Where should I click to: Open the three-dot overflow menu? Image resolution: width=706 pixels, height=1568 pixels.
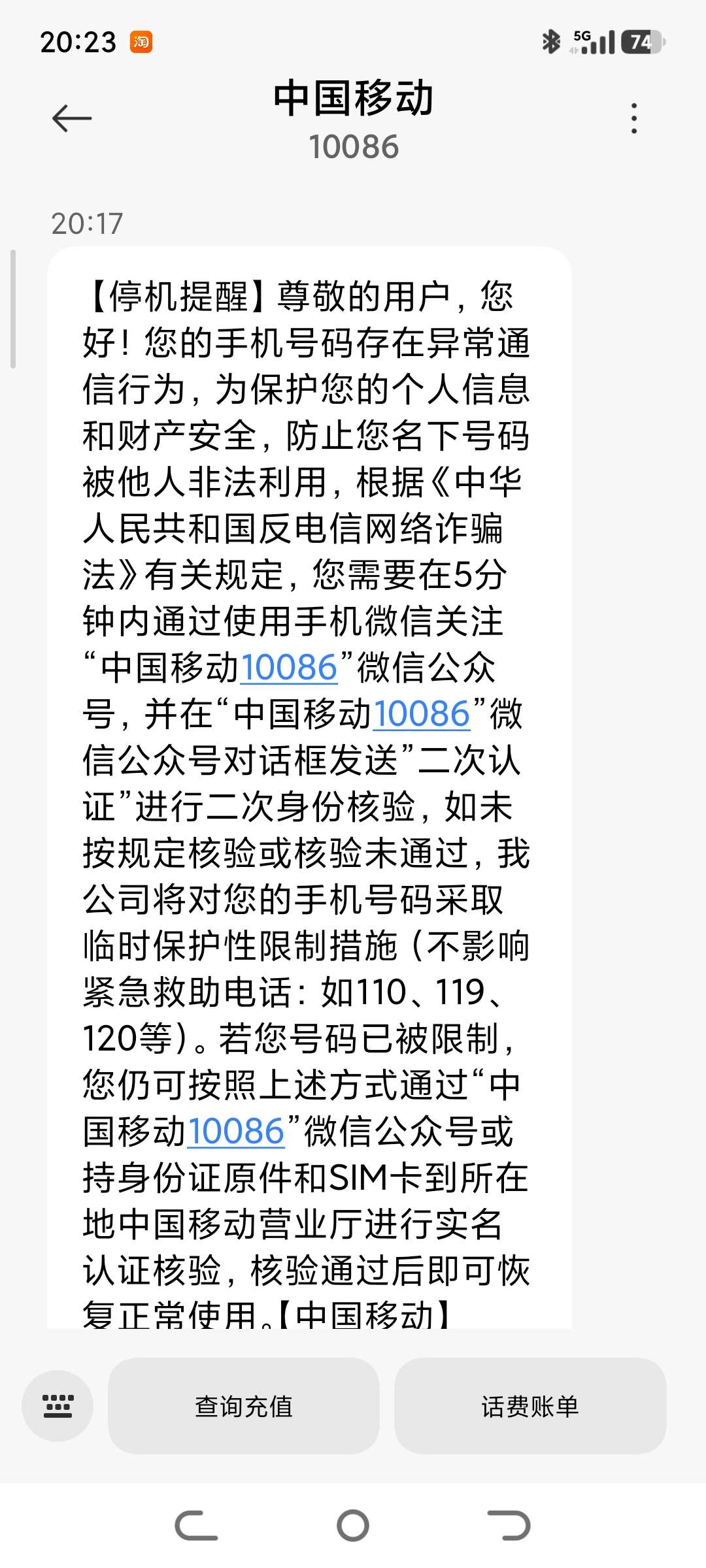(x=633, y=118)
